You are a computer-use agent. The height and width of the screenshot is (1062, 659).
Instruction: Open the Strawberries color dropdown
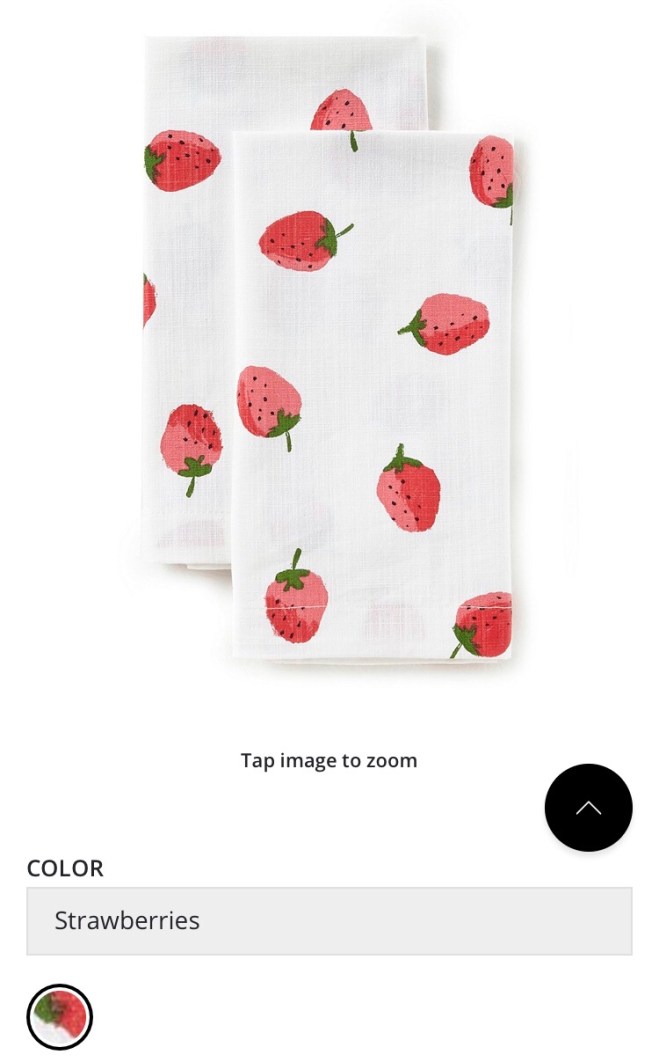click(x=329, y=921)
